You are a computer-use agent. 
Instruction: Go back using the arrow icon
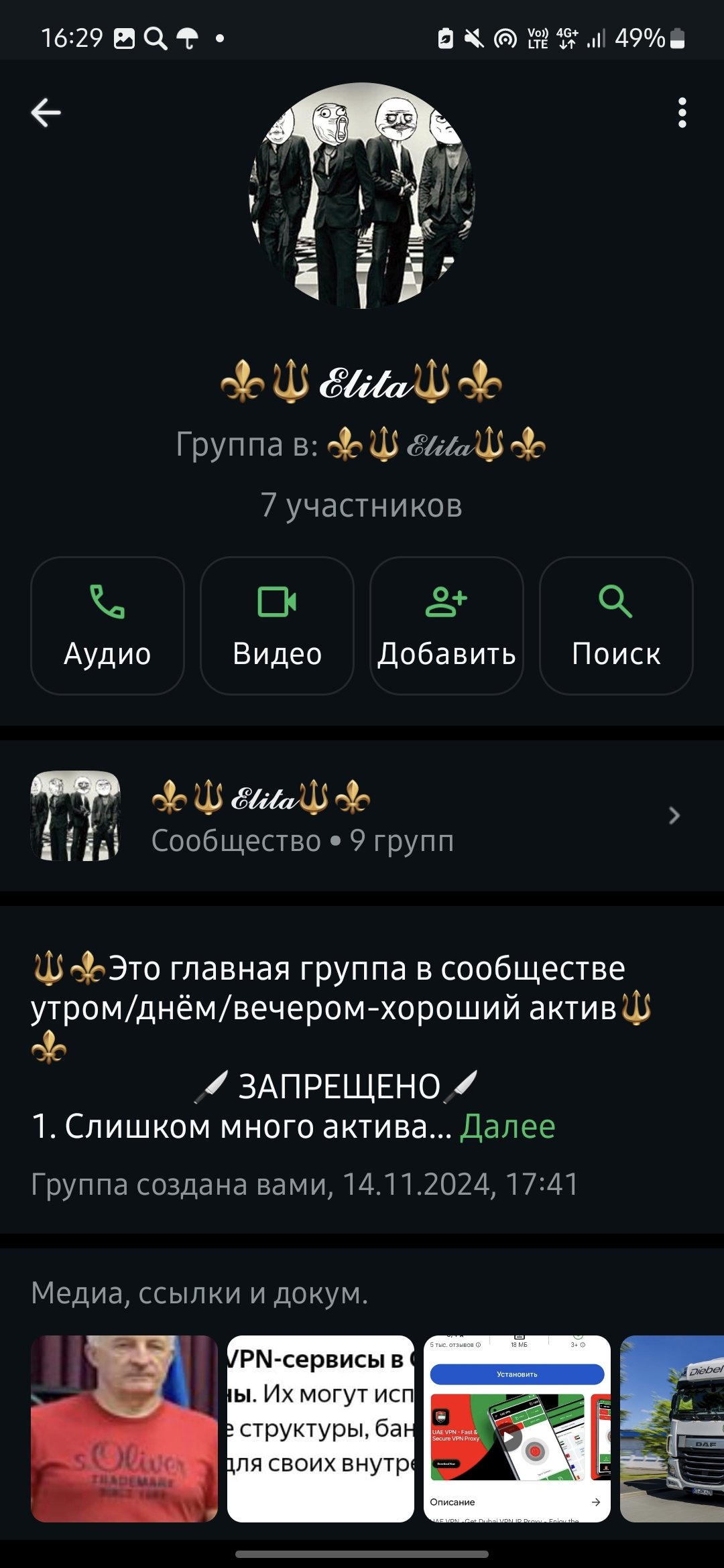[x=46, y=113]
